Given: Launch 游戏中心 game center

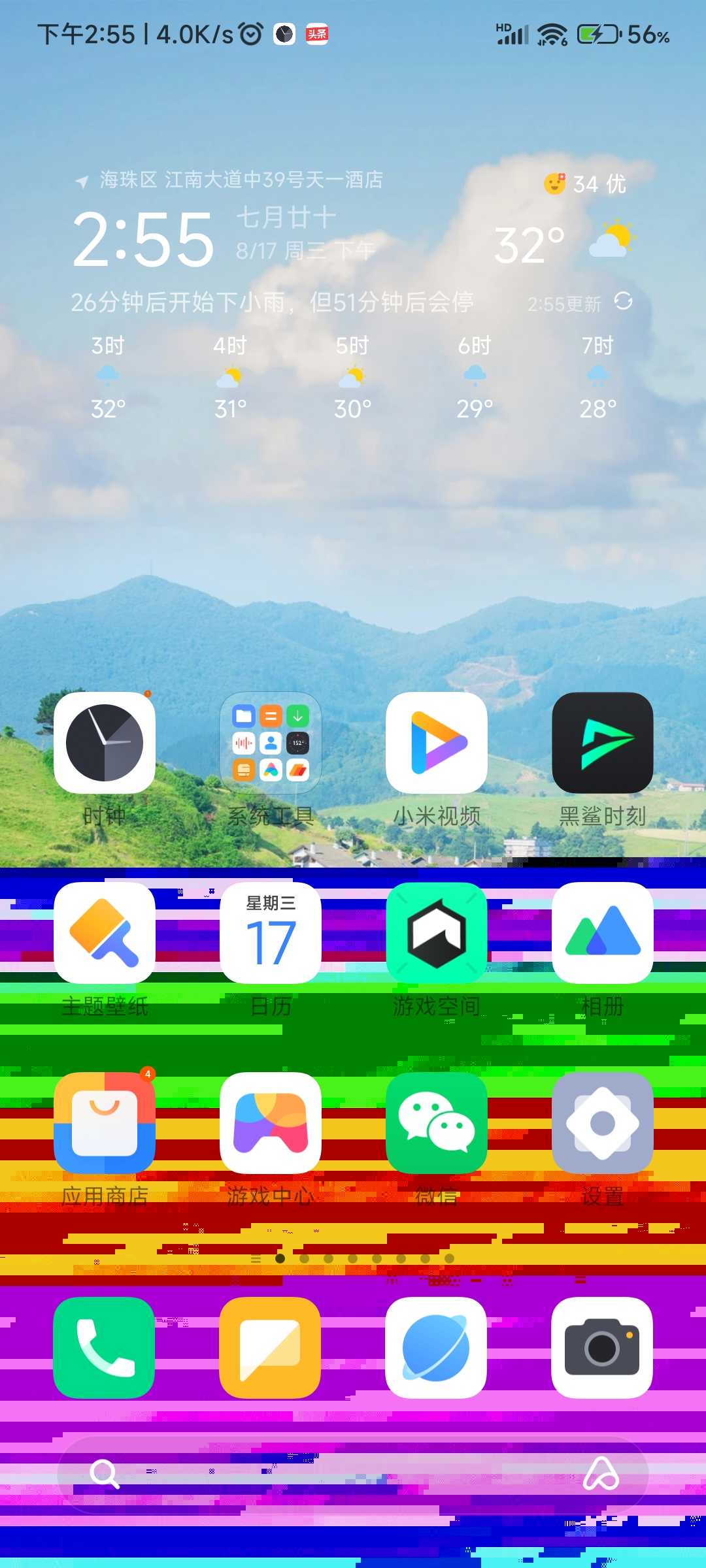Looking at the screenshot, I should [x=271, y=1123].
